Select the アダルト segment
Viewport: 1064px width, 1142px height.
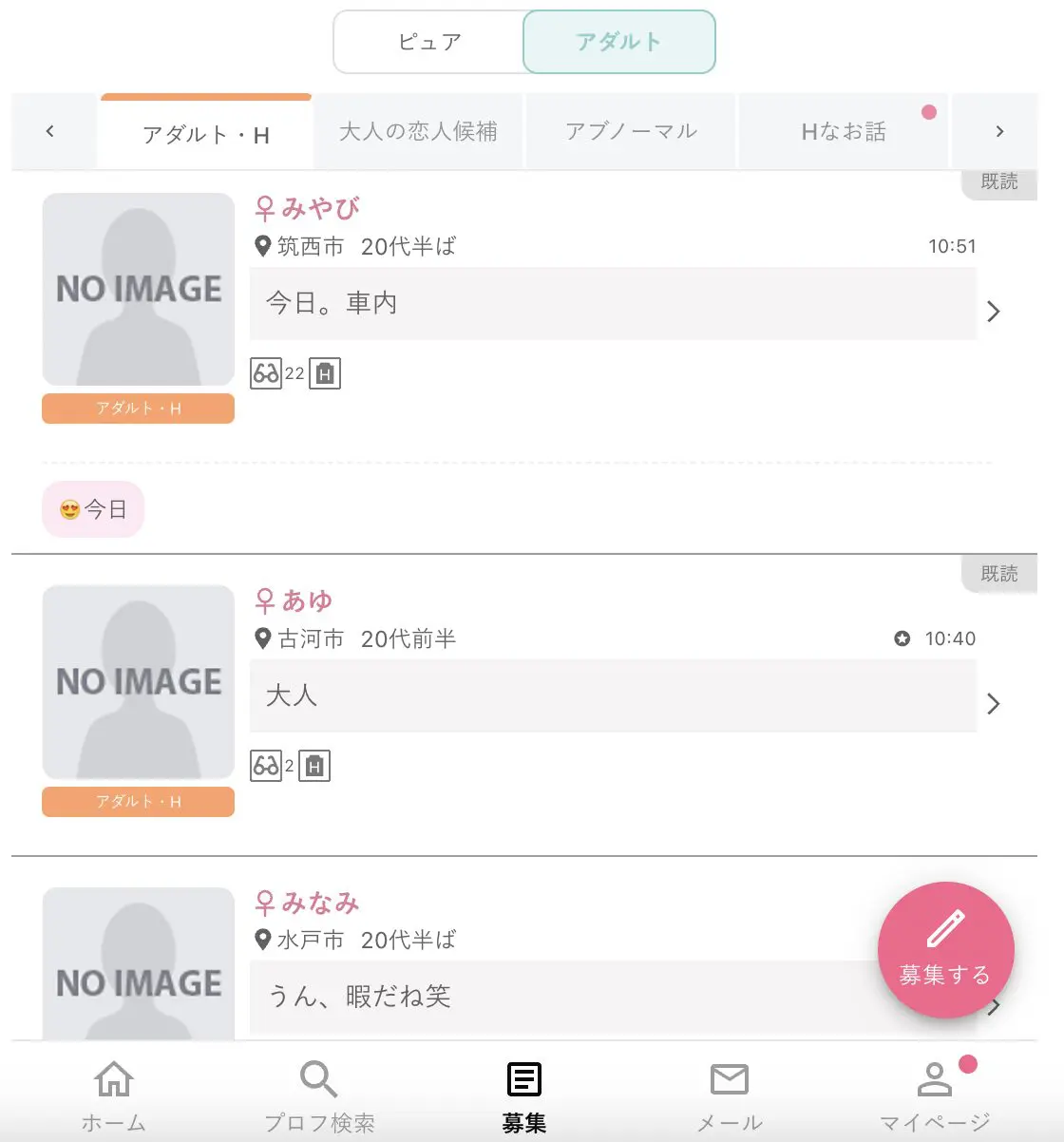(618, 42)
